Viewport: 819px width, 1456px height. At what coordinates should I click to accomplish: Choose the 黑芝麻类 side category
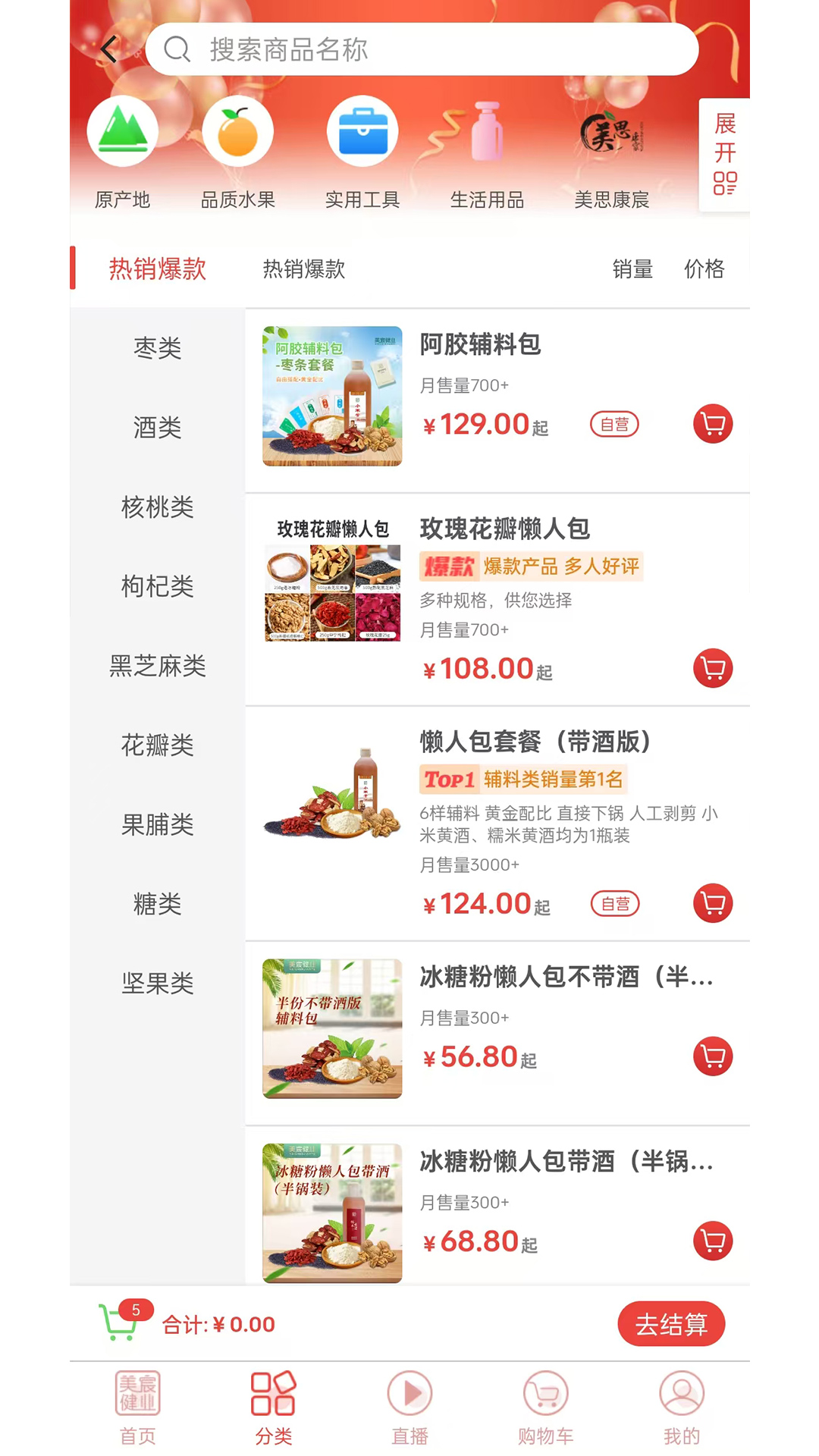(x=158, y=666)
